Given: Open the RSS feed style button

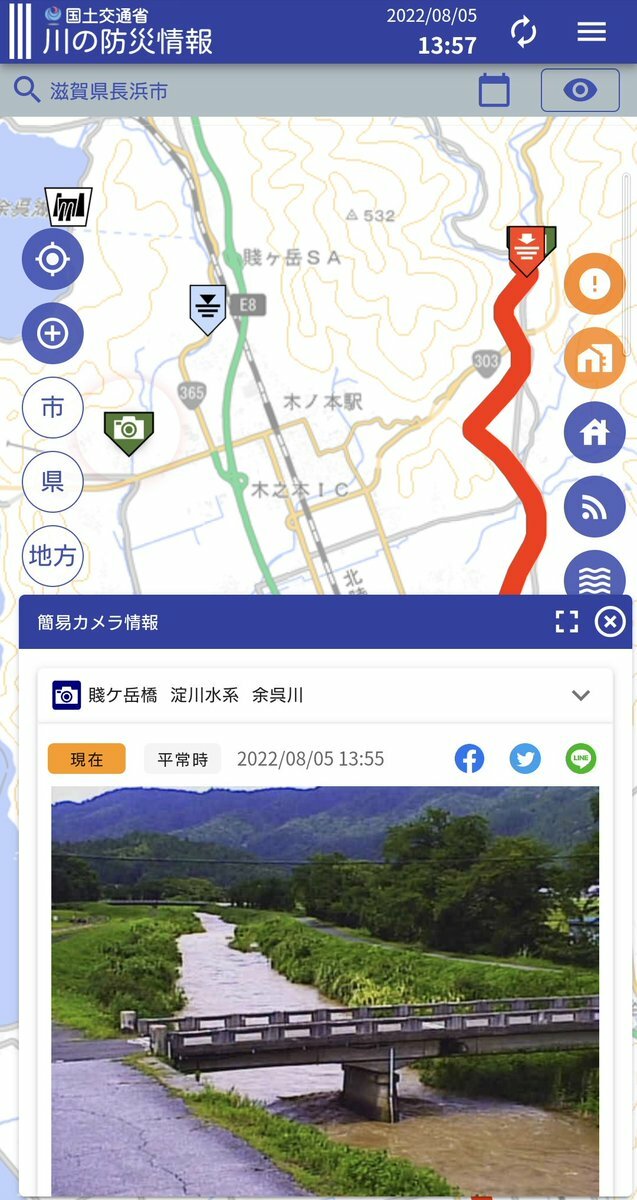Looking at the screenshot, I should (594, 507).
